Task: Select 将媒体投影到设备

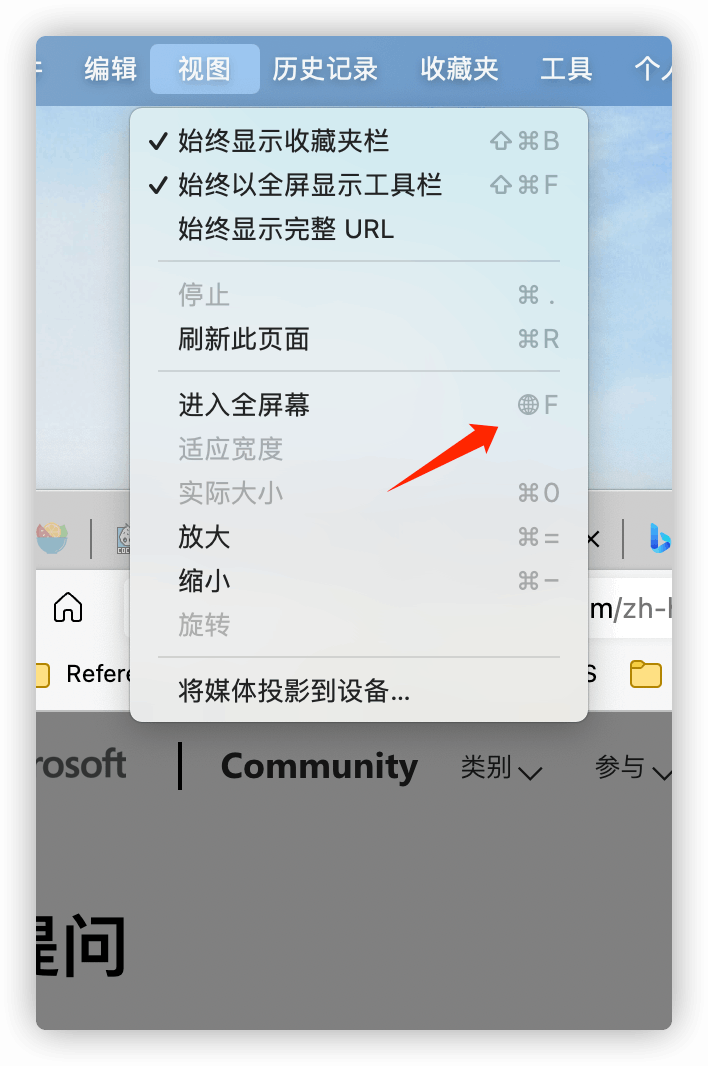Action: pyautogui.click(x=294, y=691)
